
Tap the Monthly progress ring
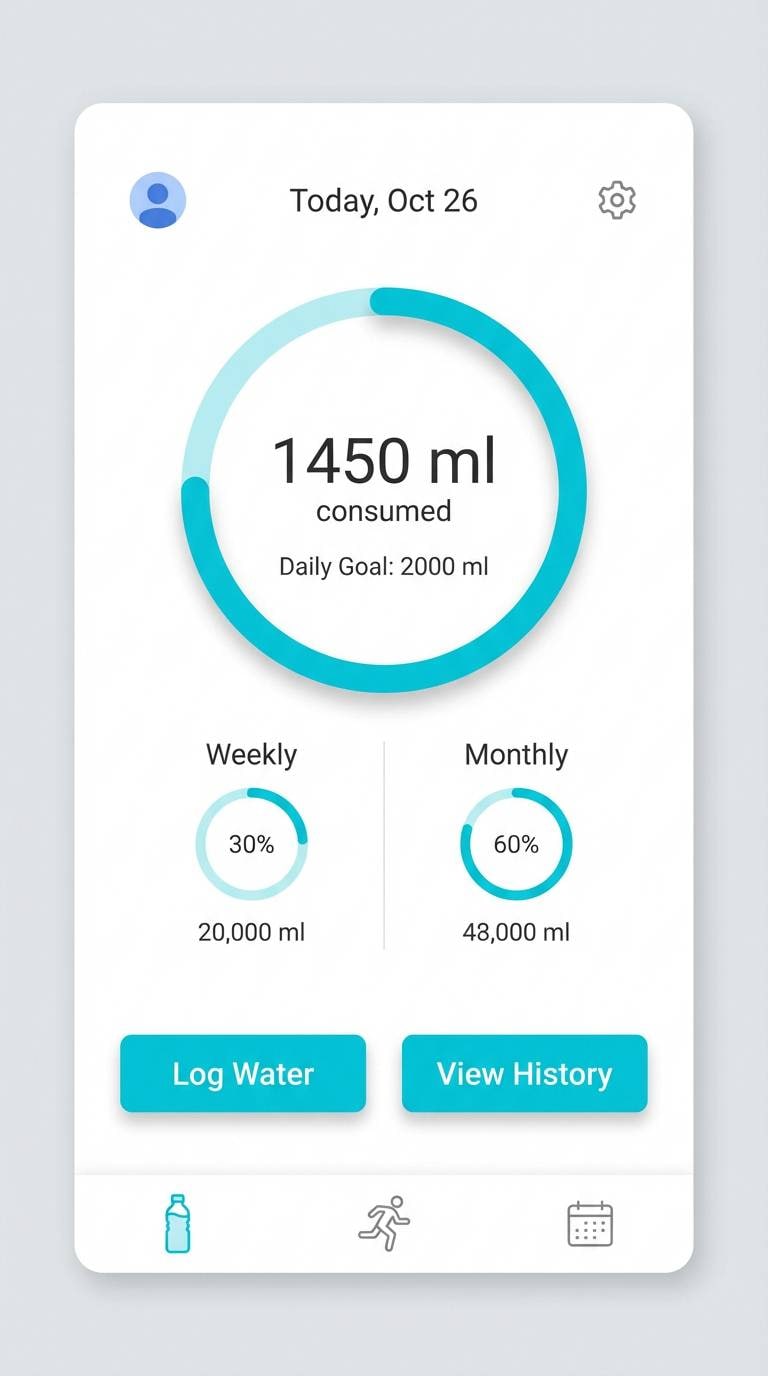point(516,843)
